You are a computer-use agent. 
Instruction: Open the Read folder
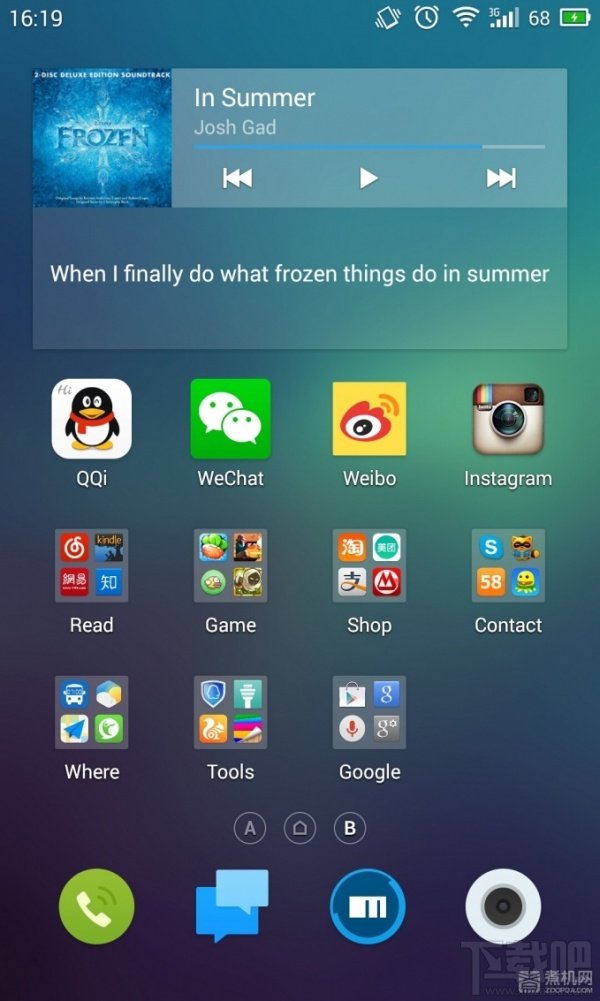coord(91,566)
